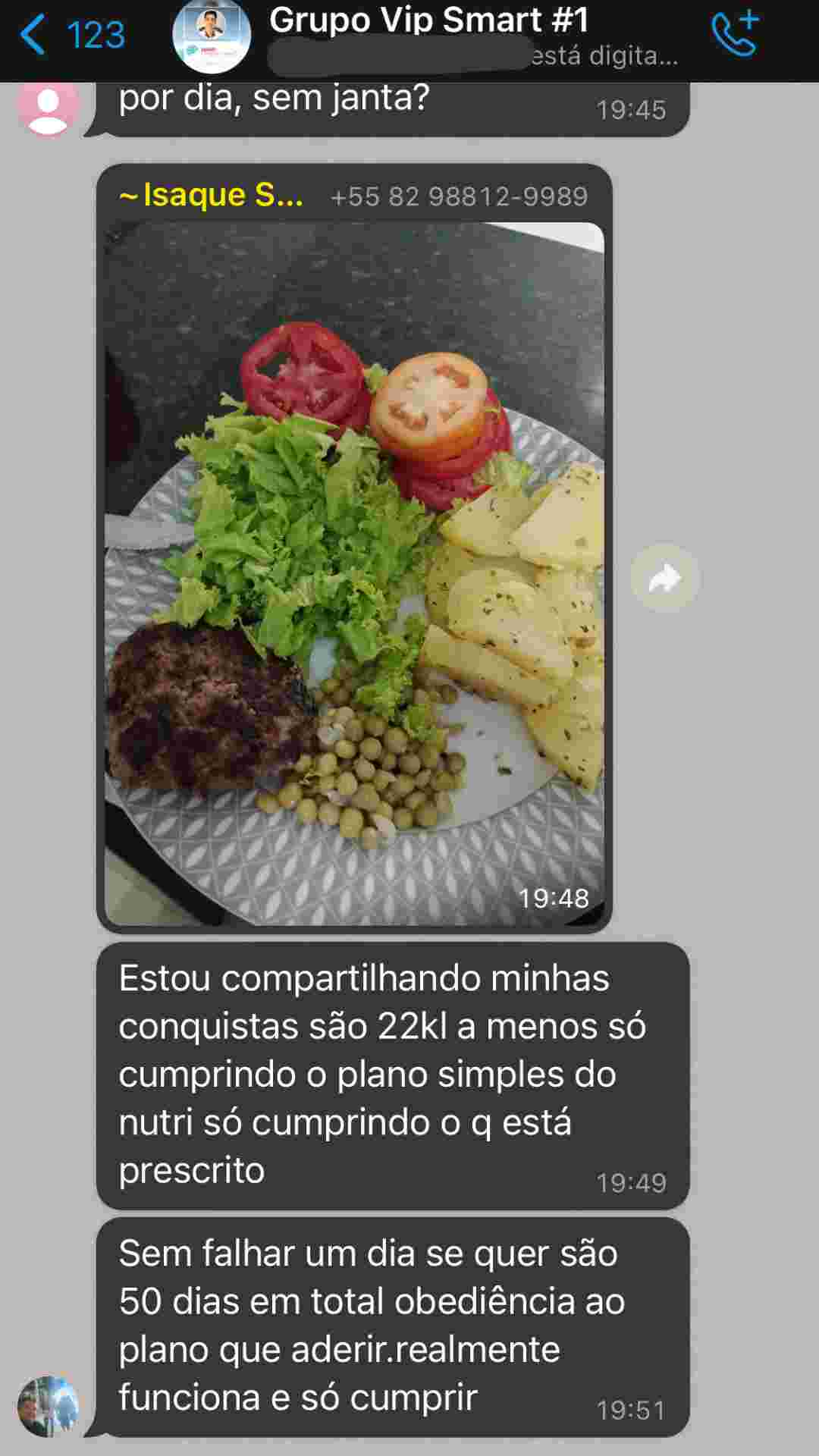
Task: Tap the sender avatar beside the 19:51 message
Action: coord(48,1407)
